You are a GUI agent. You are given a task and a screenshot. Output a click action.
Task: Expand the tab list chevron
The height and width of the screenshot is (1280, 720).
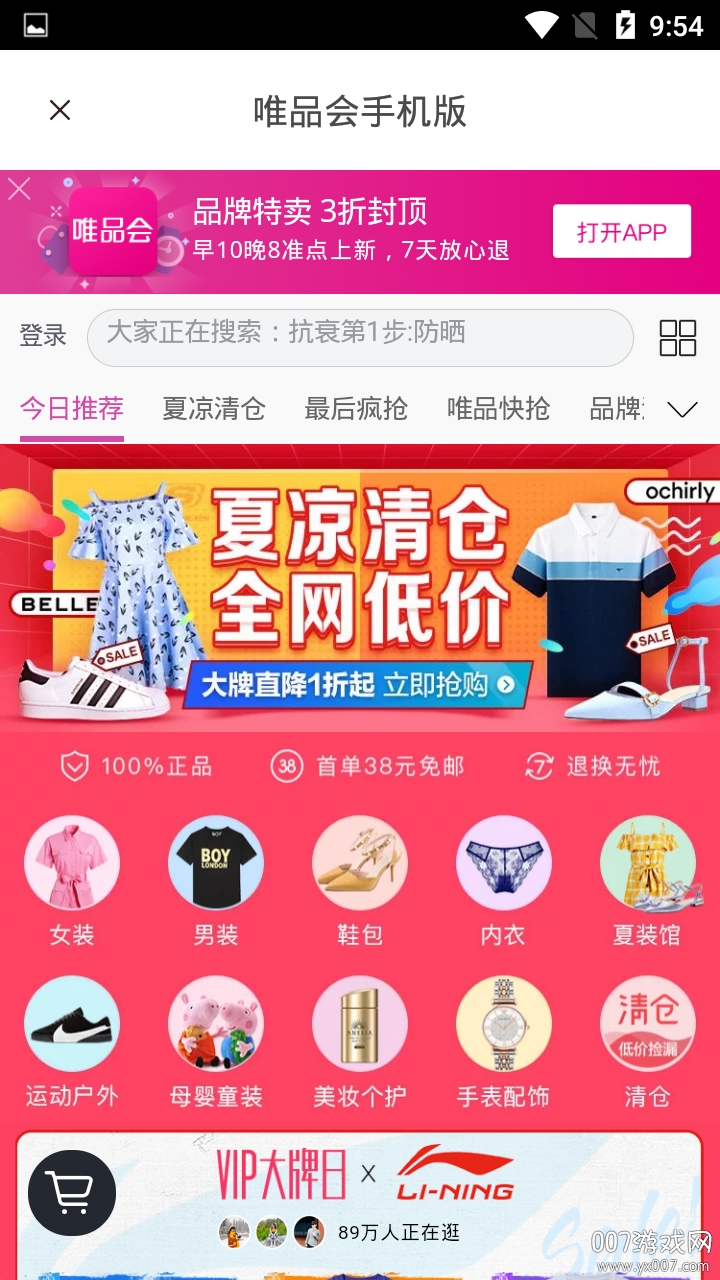click(x=682, y=410)
